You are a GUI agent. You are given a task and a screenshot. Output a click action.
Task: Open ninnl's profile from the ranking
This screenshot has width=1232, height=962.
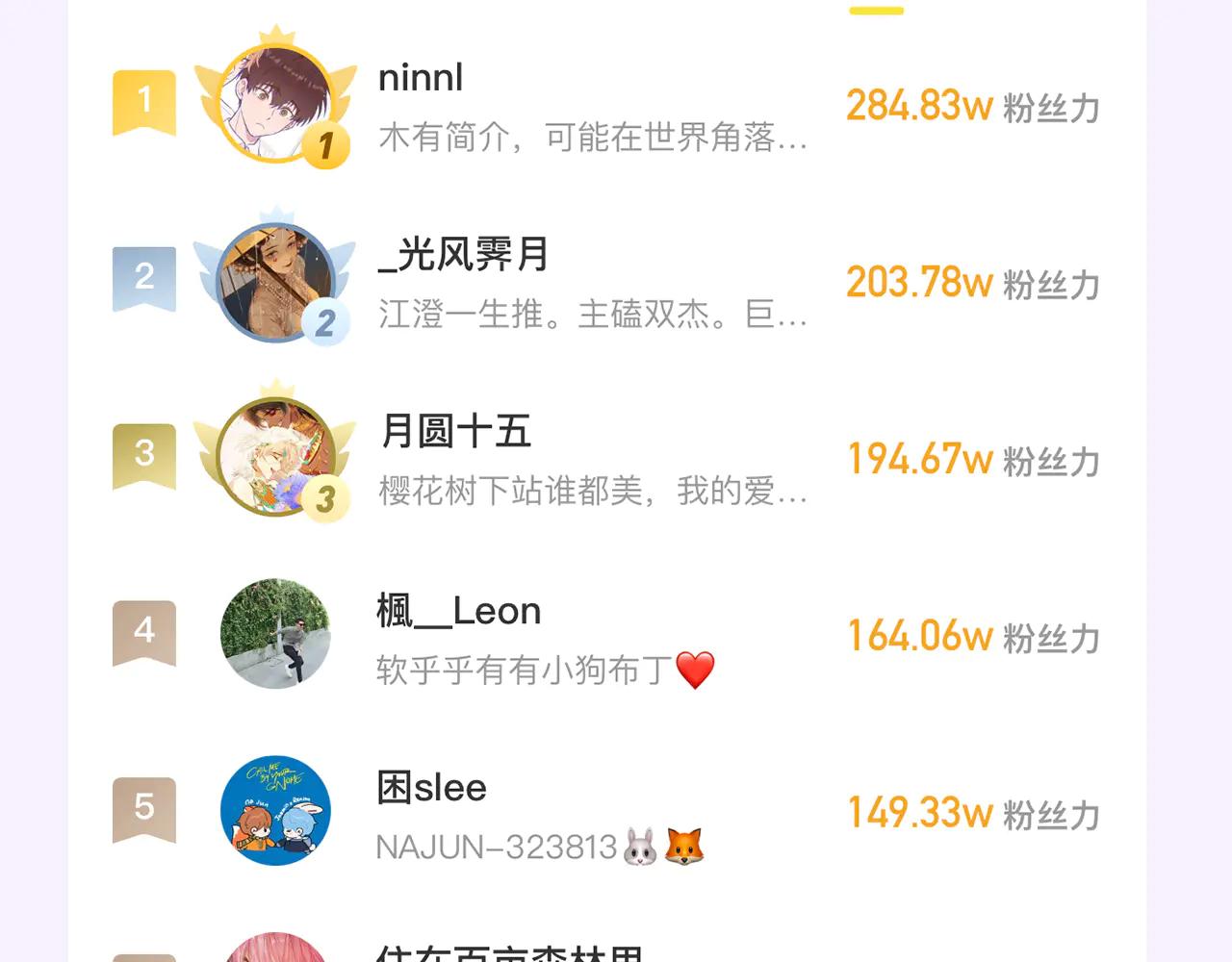click(x=421, y=79)
